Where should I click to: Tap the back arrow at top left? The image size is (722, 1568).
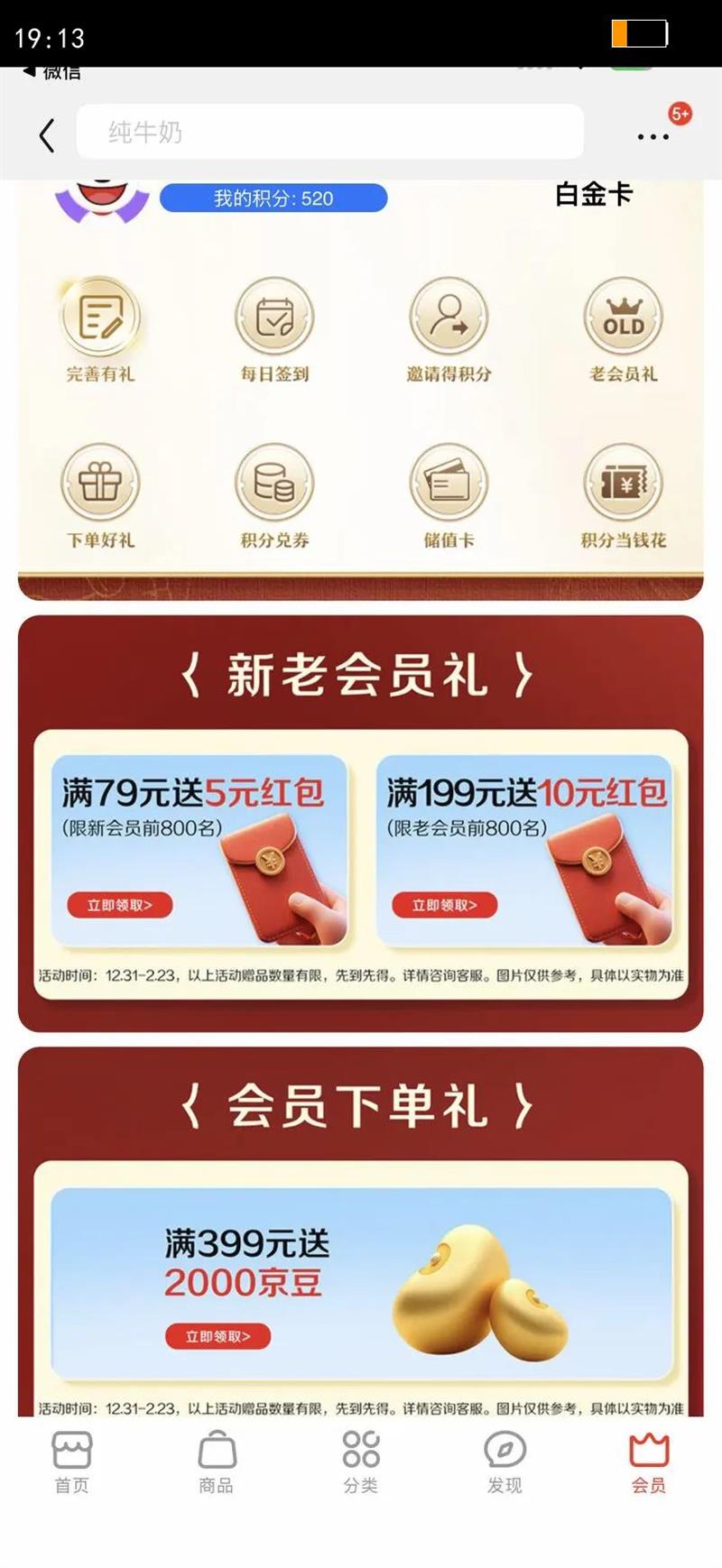pyautogui.click(x=45, y=134)
